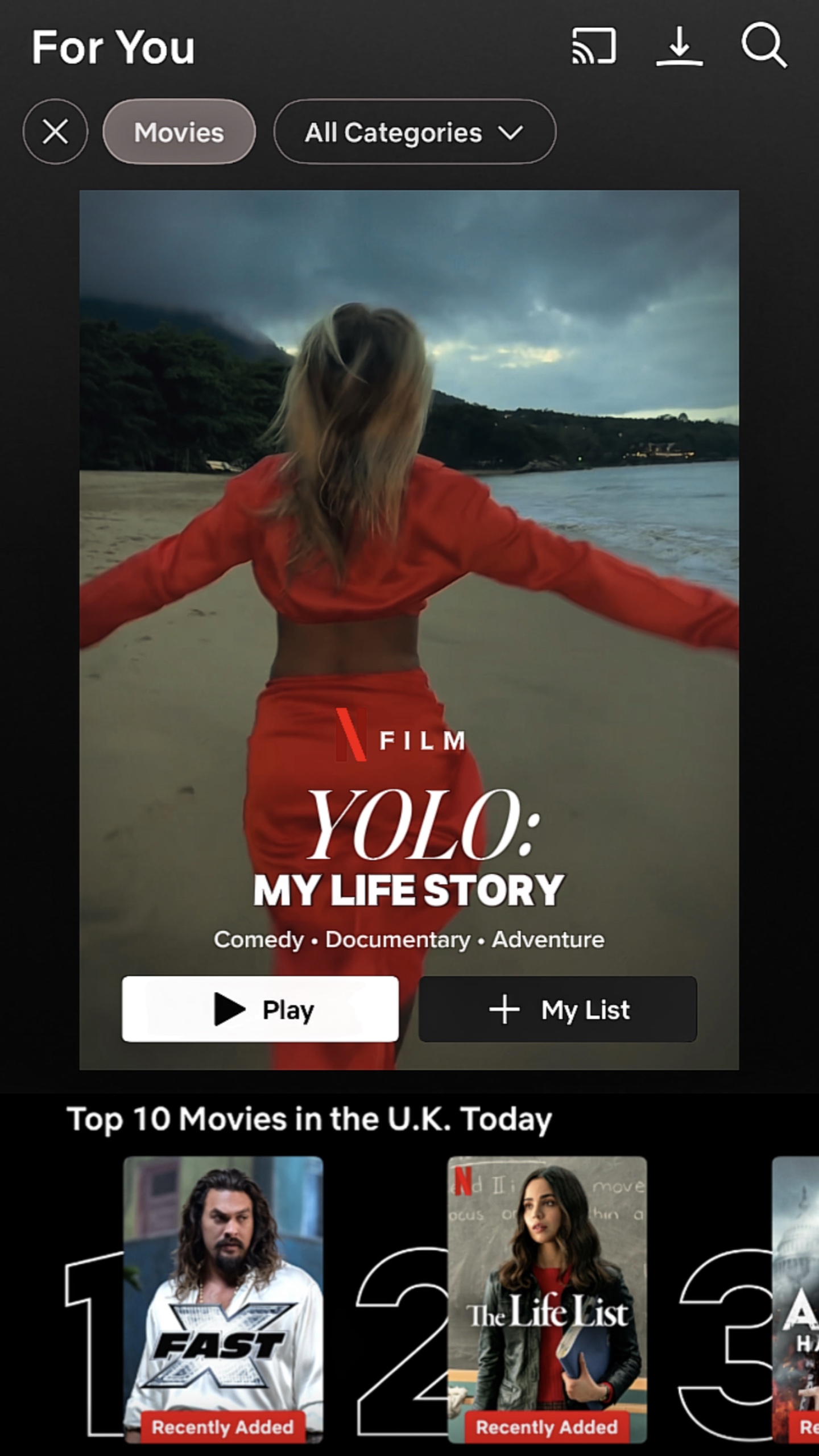This screenshot has width=819, height=1456.
Task: Add YOLO: My Life Story to My List
Action: coord(557,1009)
